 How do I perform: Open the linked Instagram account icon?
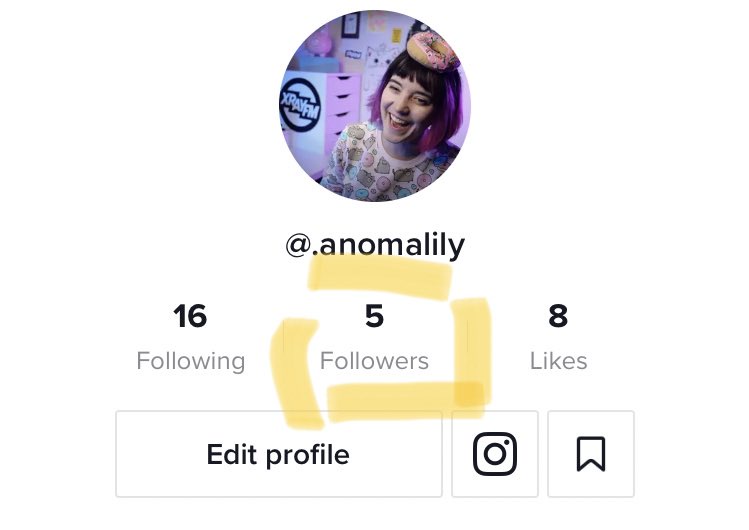click(494, 454)
